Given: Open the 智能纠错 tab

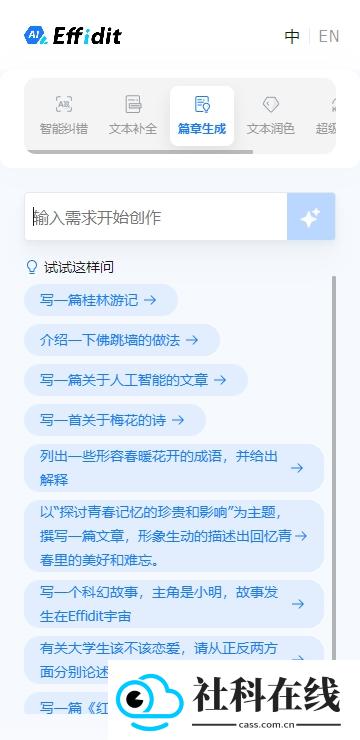Looking at the screenshot, I should (64, 116).
